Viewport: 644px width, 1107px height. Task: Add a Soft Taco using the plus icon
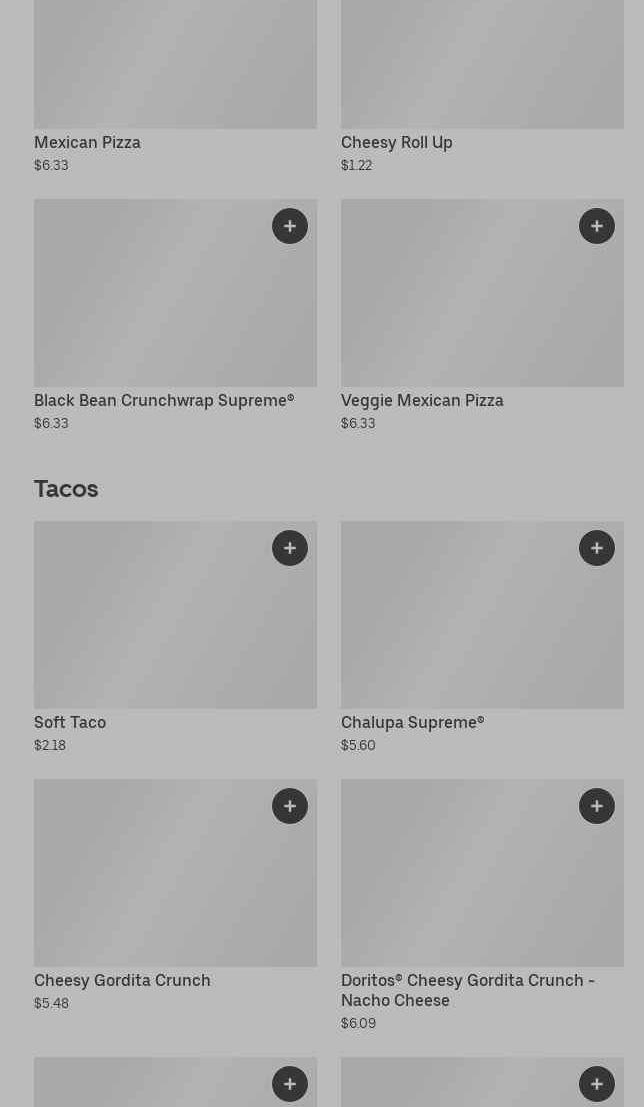290,548
